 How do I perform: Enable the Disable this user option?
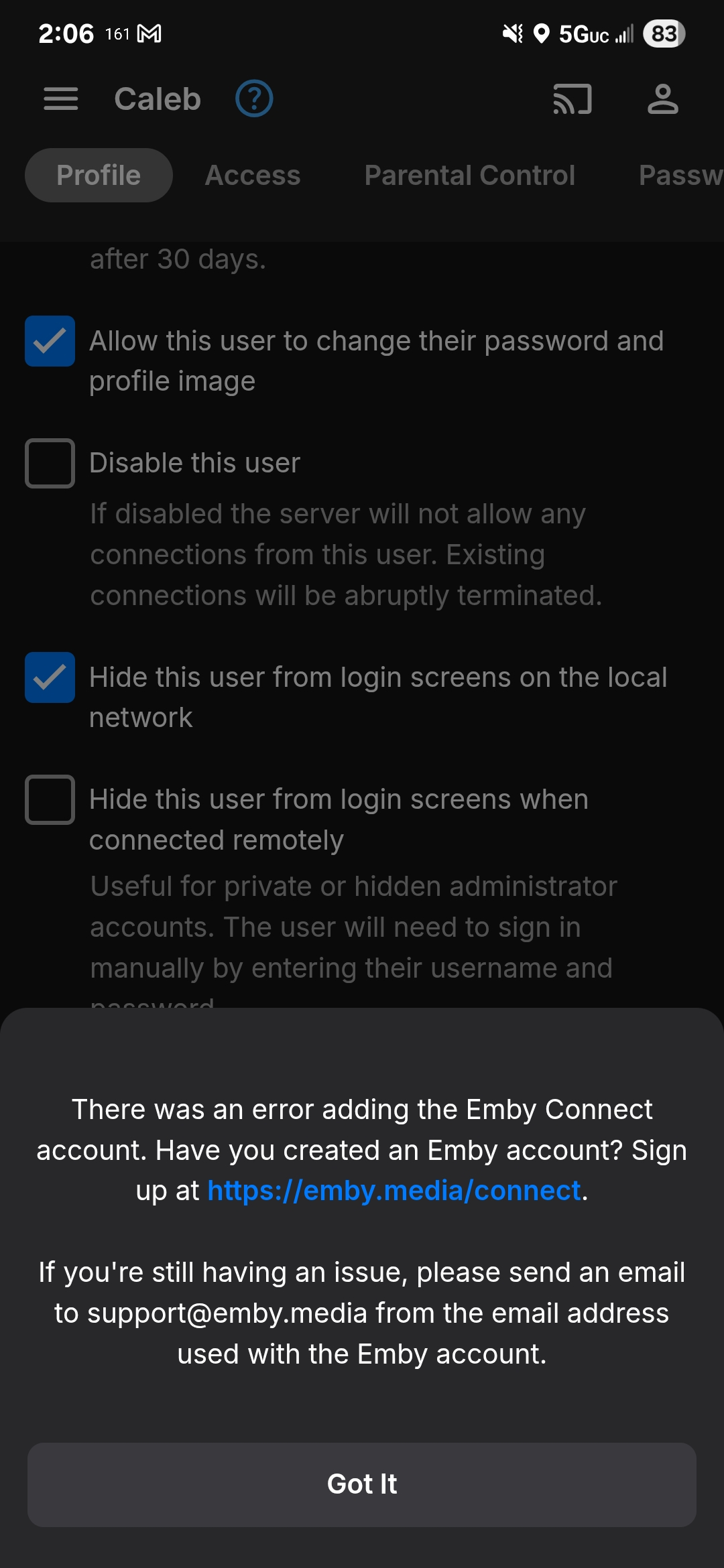(50, 464)
